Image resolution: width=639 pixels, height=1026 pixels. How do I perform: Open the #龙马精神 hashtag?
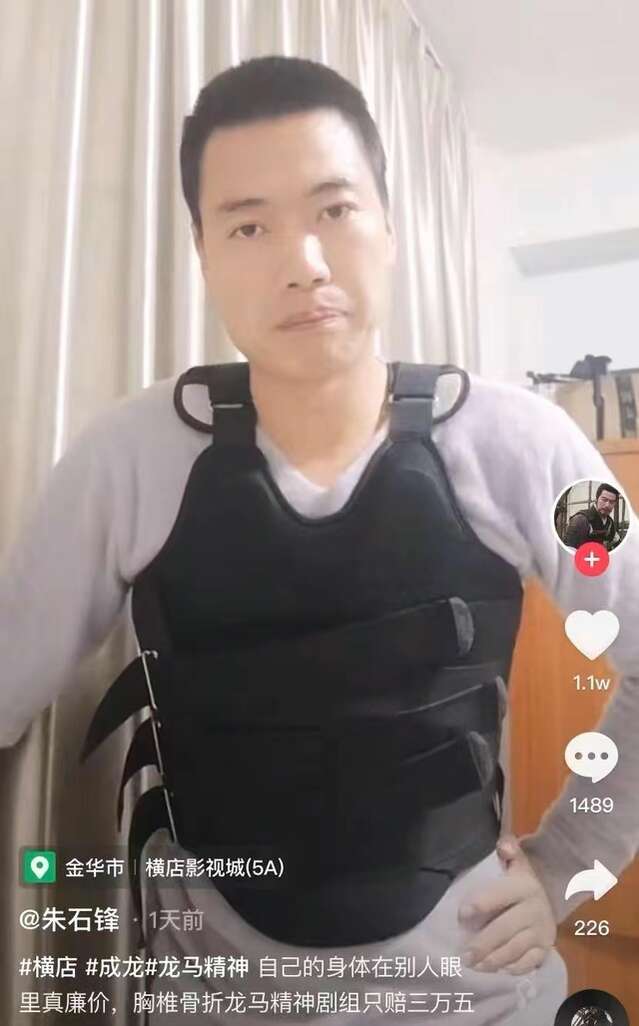coord(197,966)
